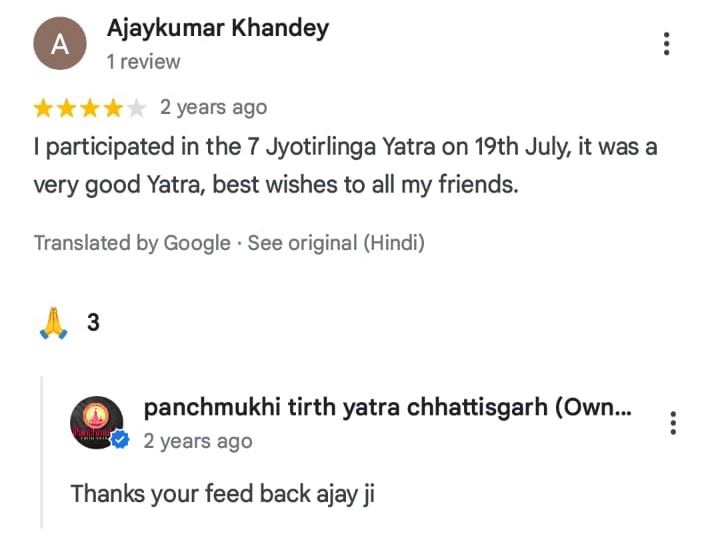See original Hindi review text

coord(336,243)
